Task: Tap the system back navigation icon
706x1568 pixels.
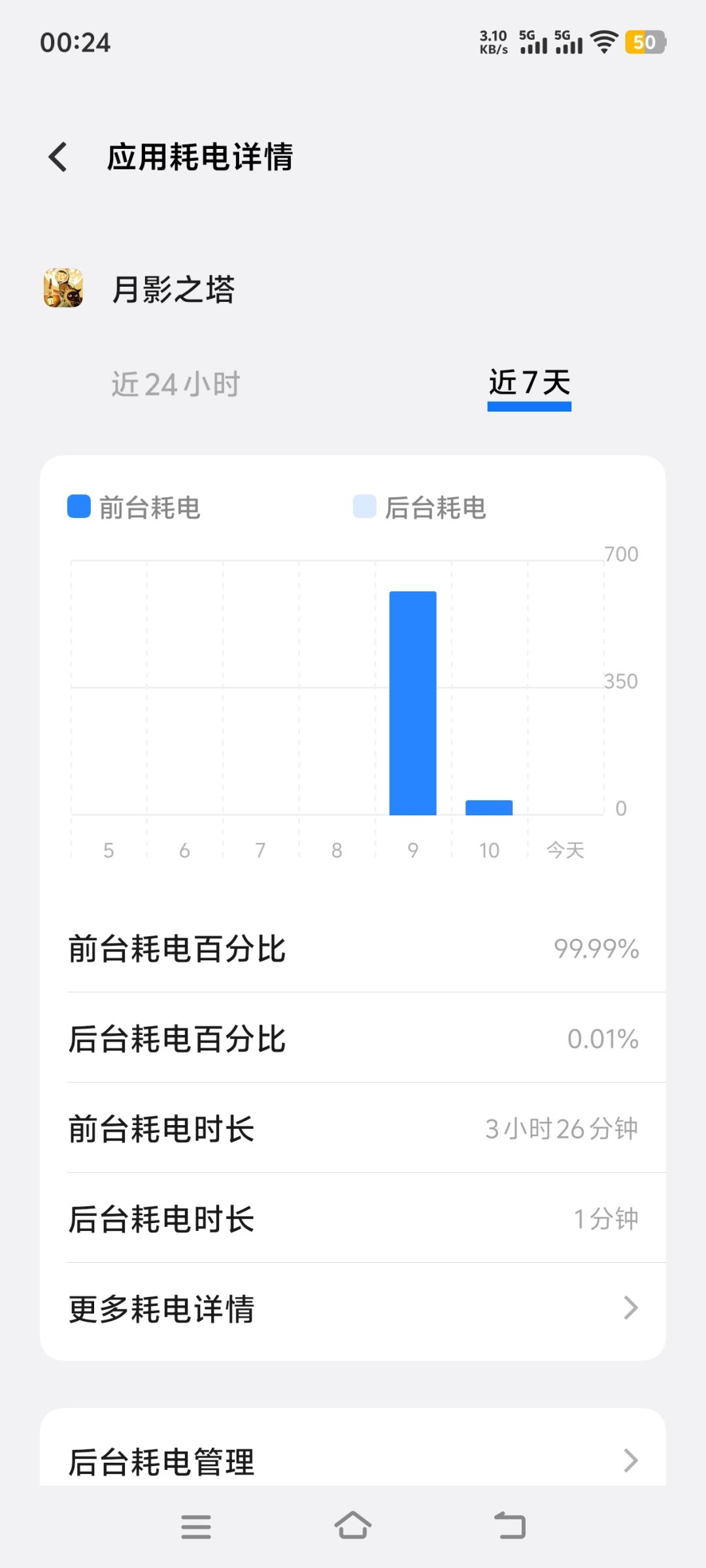Action: (510, 1526)
